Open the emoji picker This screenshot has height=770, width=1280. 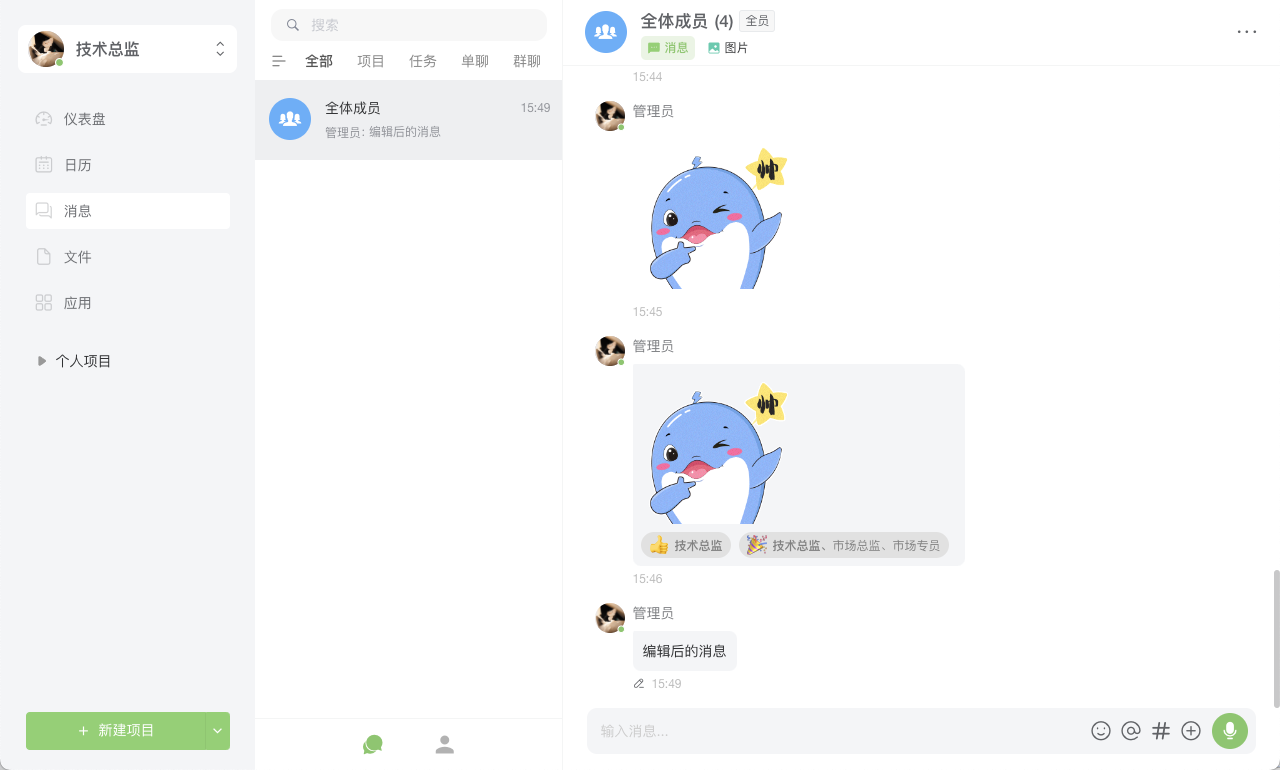pyautogui.click(x=1101, y=731)
